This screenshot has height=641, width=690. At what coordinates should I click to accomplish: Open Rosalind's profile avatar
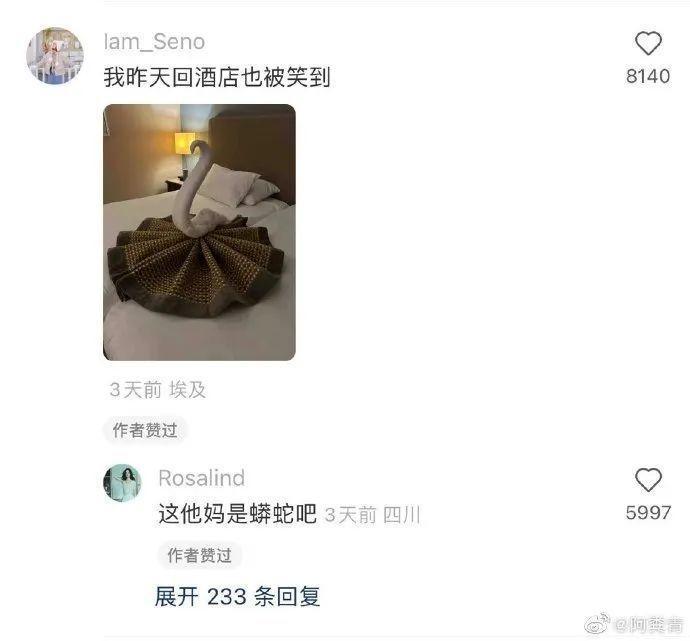(122, 483)
